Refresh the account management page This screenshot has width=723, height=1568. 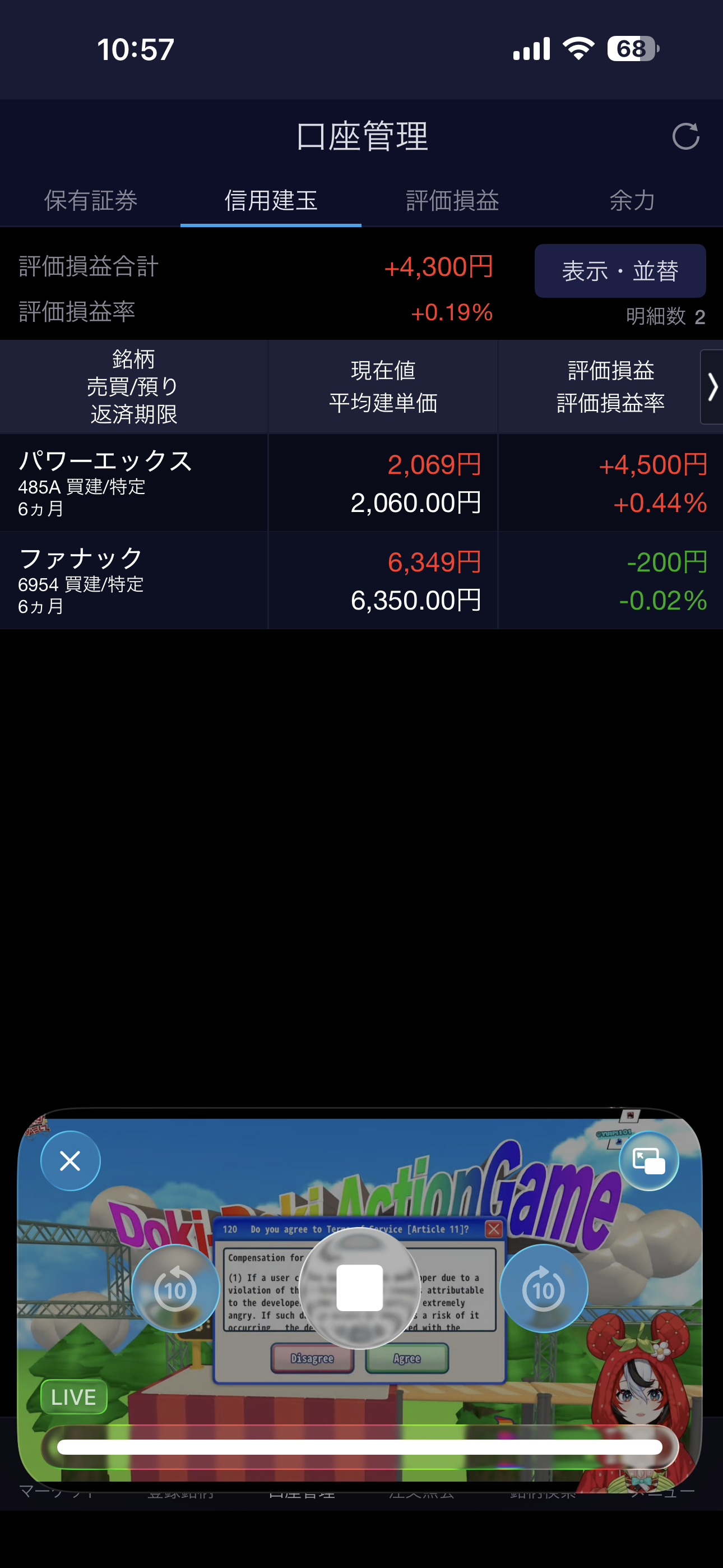click(685, 136)
